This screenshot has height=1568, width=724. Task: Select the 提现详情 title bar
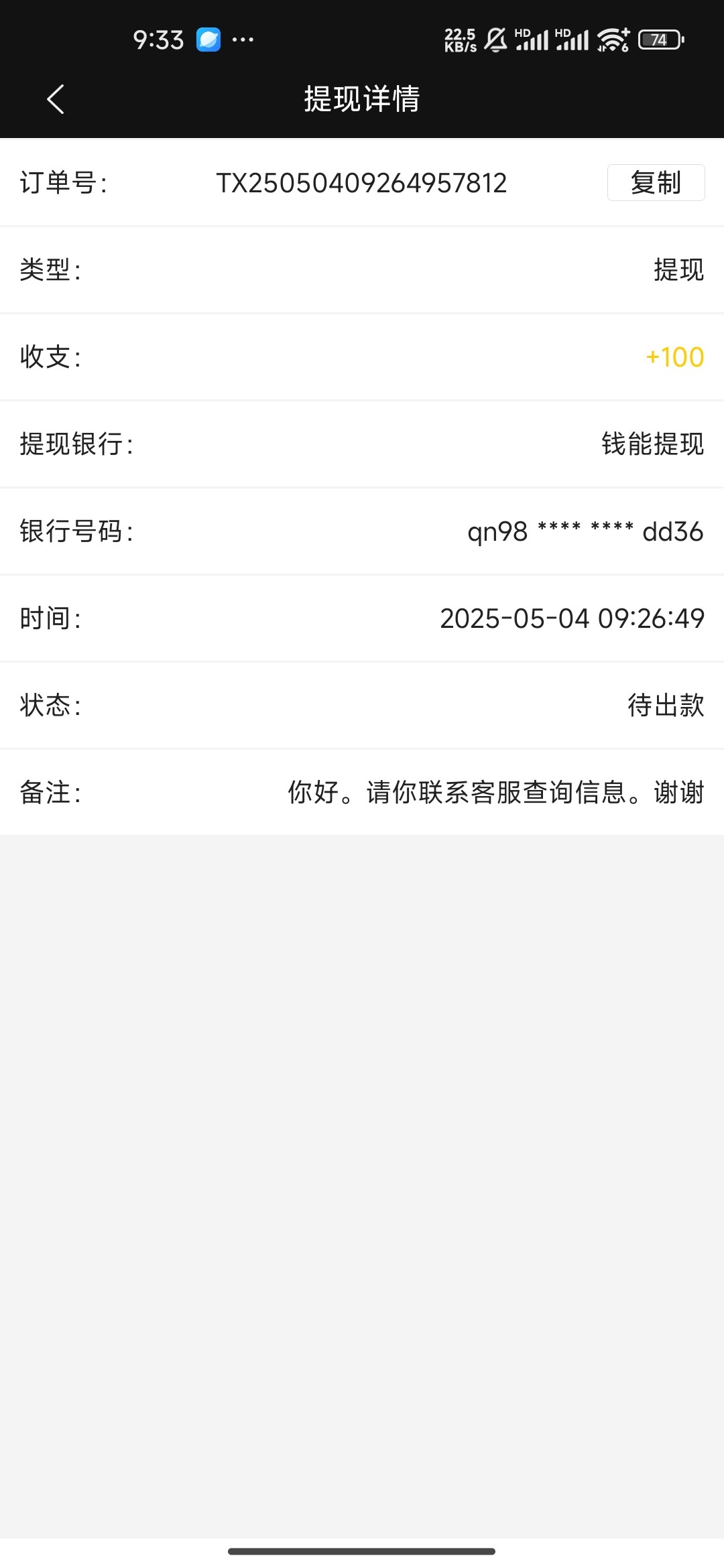(362, 99)
